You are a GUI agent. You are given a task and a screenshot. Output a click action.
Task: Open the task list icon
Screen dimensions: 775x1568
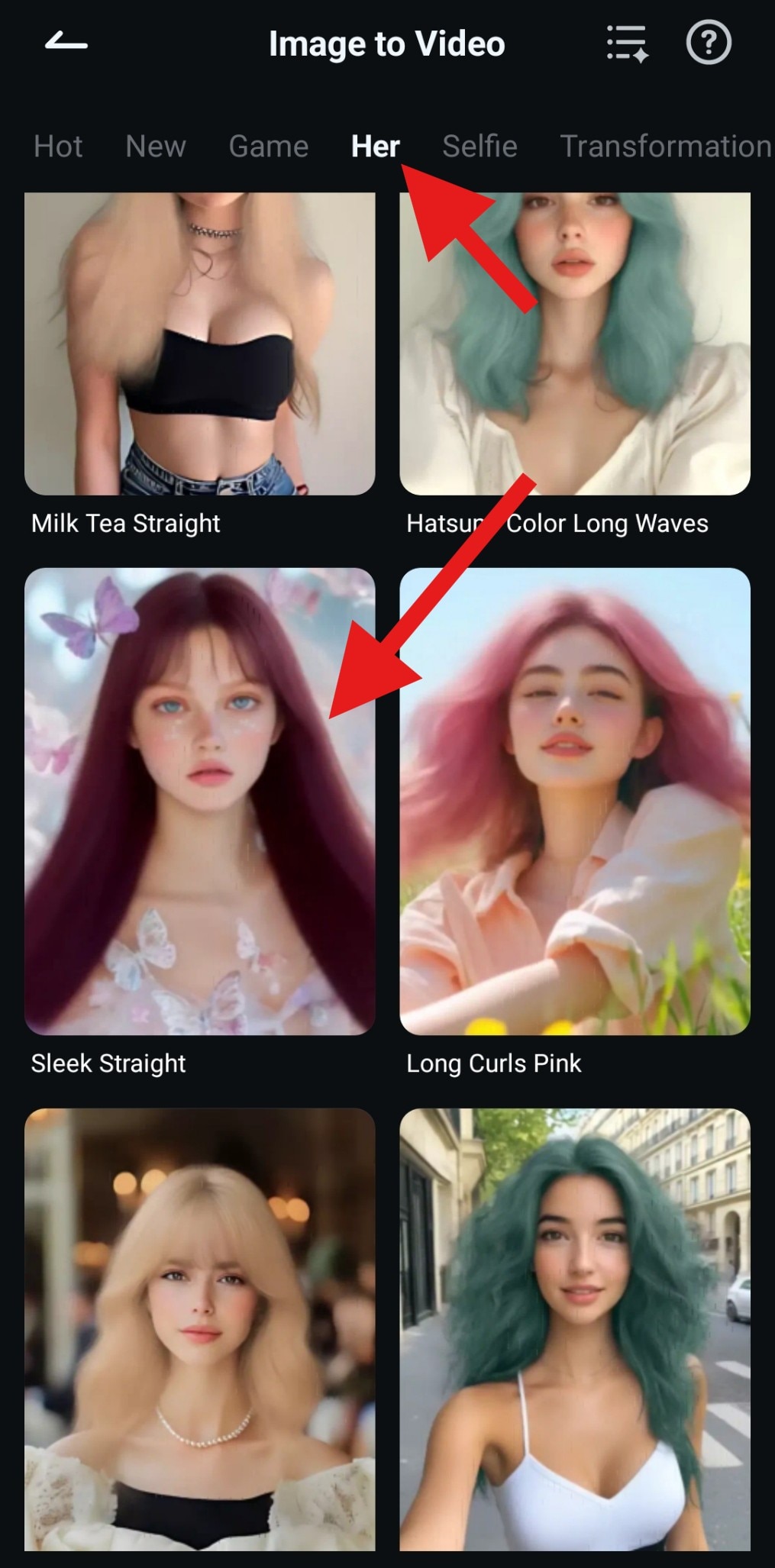(x=627, y=43)
